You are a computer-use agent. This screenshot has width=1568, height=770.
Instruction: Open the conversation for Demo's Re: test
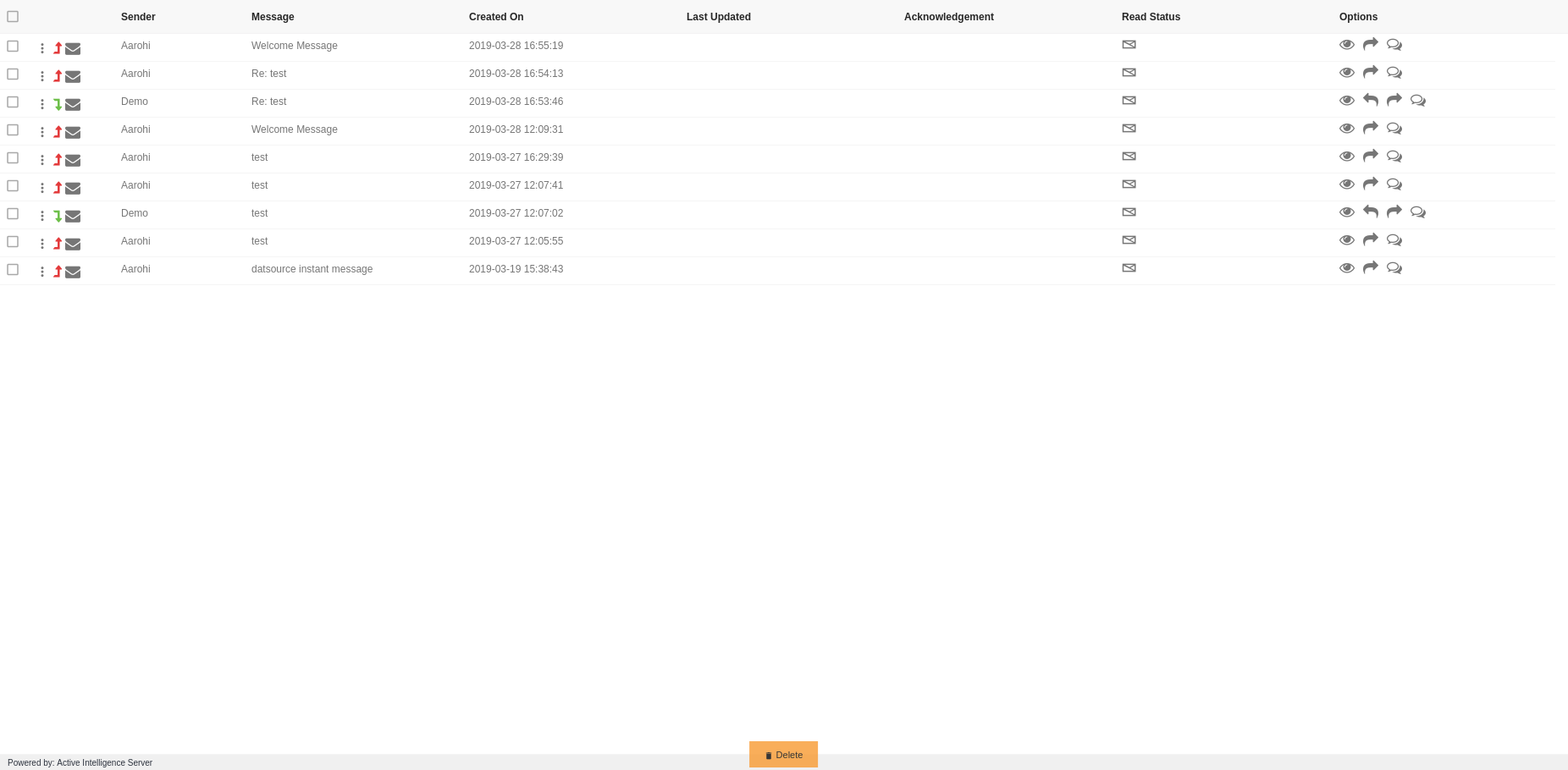(1417, 101)
